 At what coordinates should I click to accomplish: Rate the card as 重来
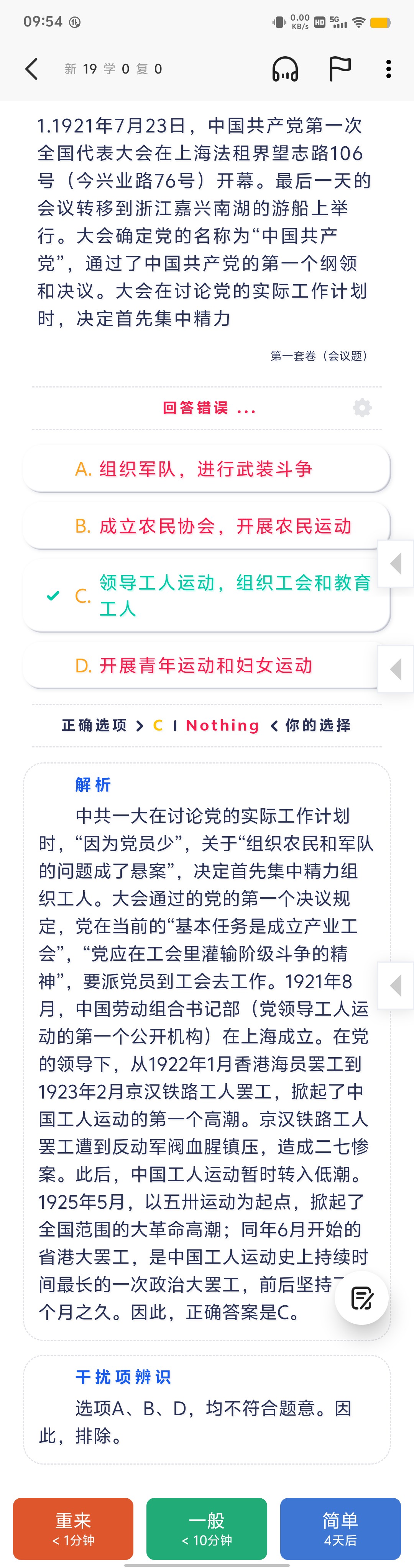(x=73, y=1528)
